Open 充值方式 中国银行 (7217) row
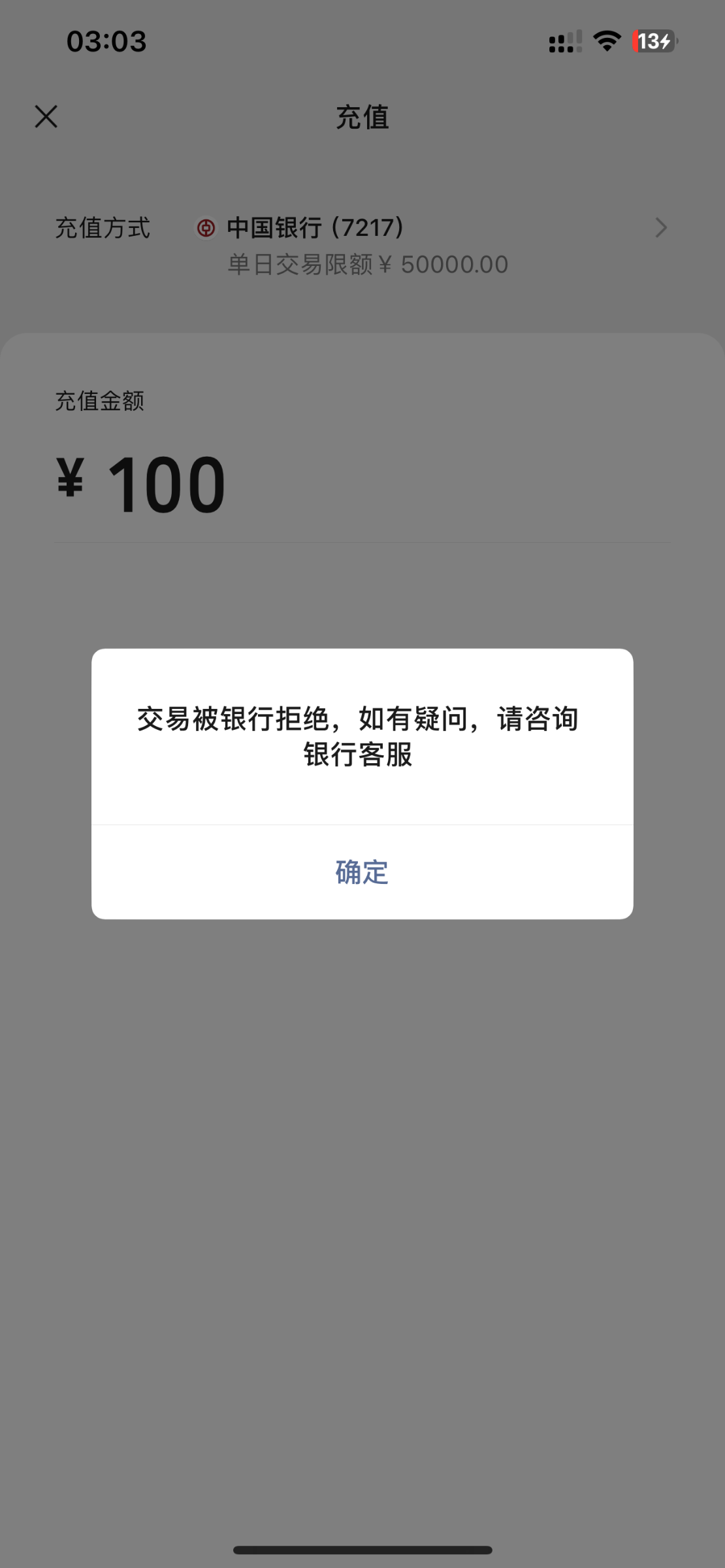The height and width of the screenshot is (1568, 725). [x=362, y=245]
